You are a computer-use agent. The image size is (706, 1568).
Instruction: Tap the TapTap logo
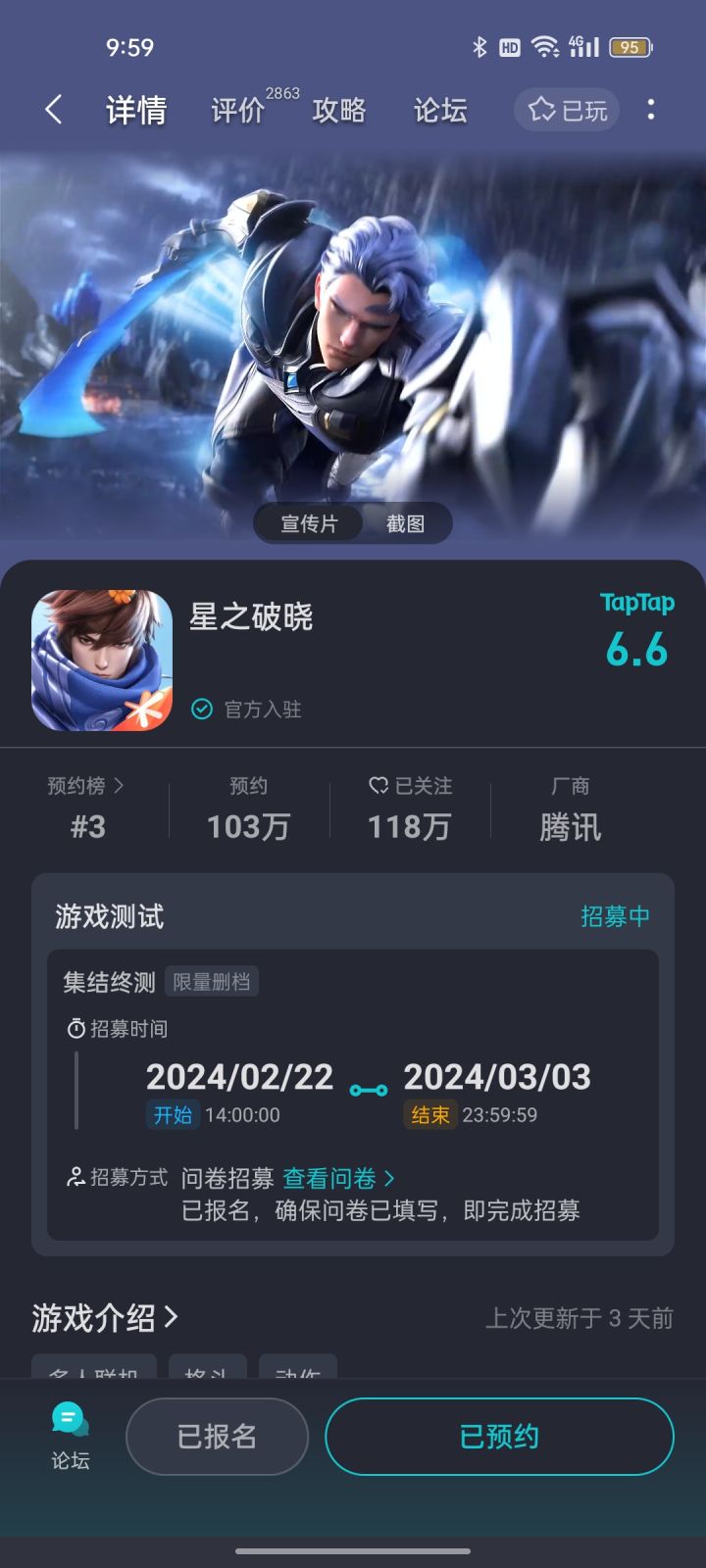pos(635,604)
